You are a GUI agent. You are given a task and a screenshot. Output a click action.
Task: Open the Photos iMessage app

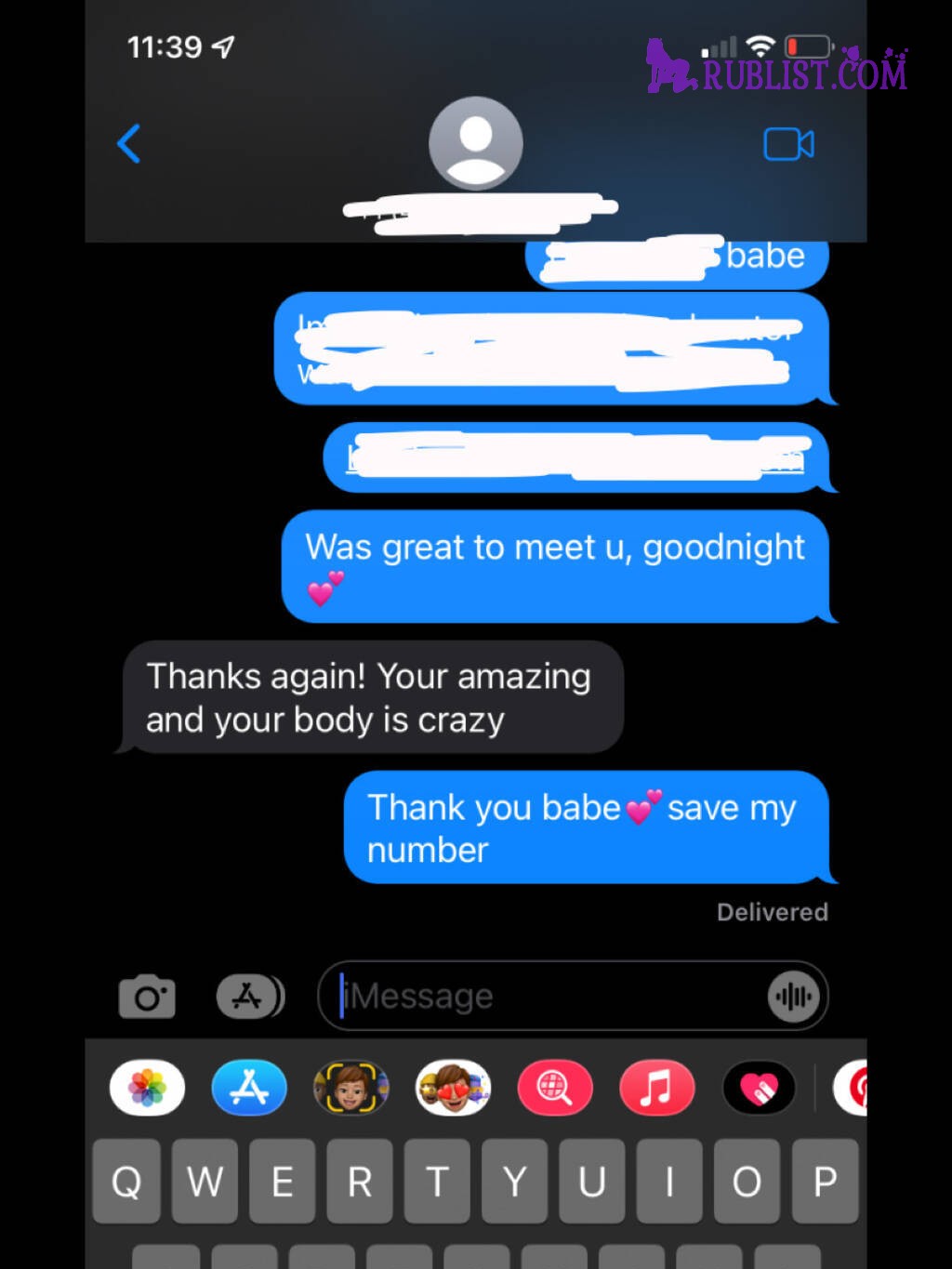point(147,1088)
